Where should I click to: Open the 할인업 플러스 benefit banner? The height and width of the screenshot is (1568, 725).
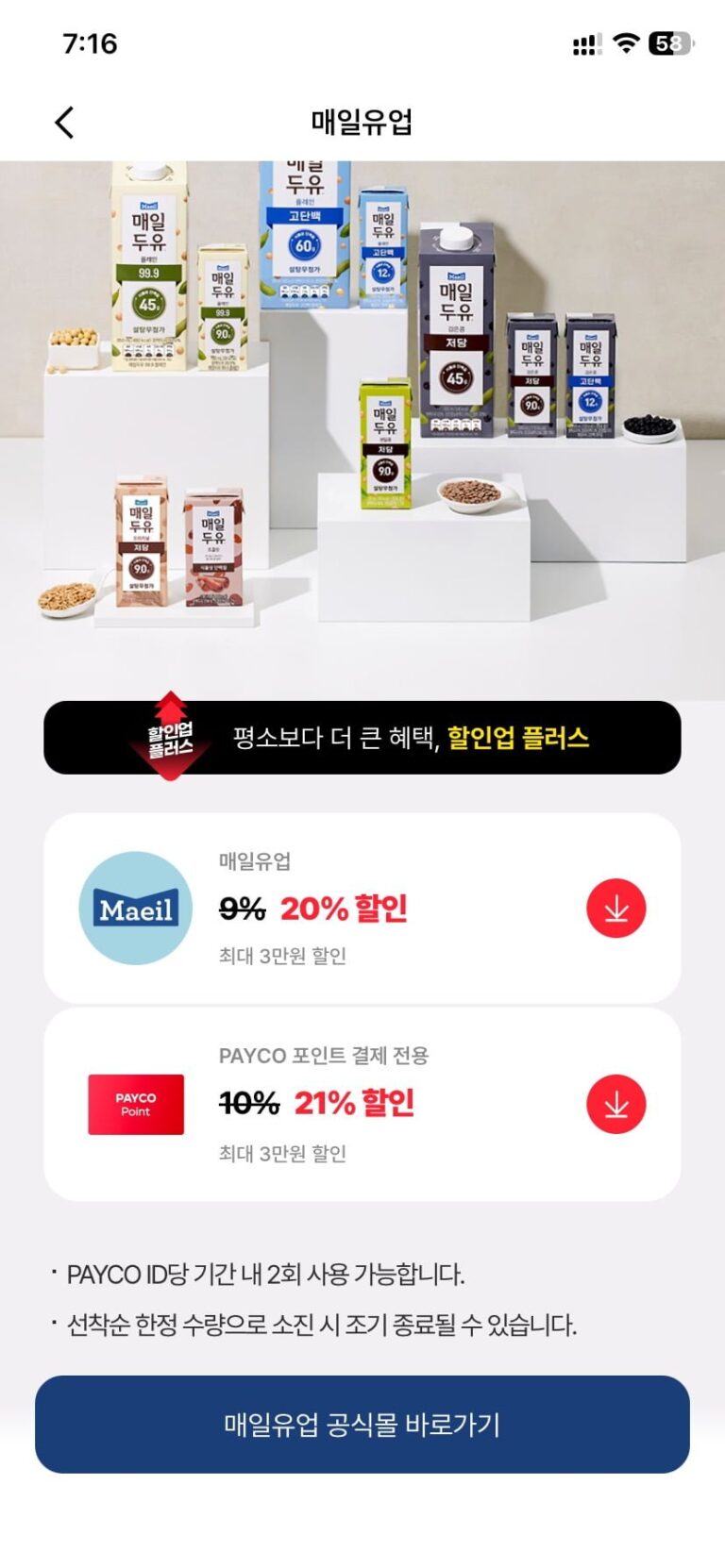(362, 738)
